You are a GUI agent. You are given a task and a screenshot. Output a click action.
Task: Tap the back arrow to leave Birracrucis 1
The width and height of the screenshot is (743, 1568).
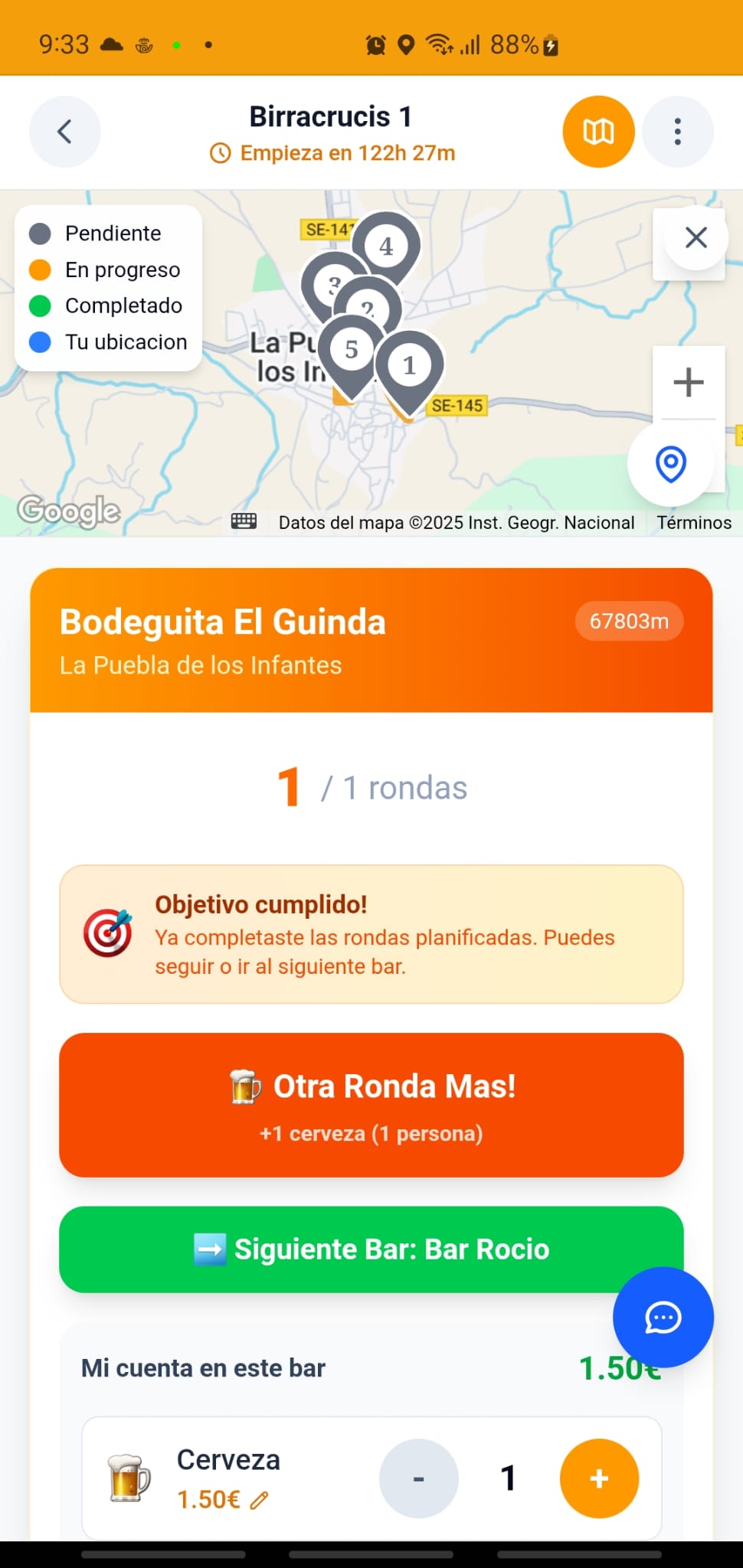coord(64,131)
